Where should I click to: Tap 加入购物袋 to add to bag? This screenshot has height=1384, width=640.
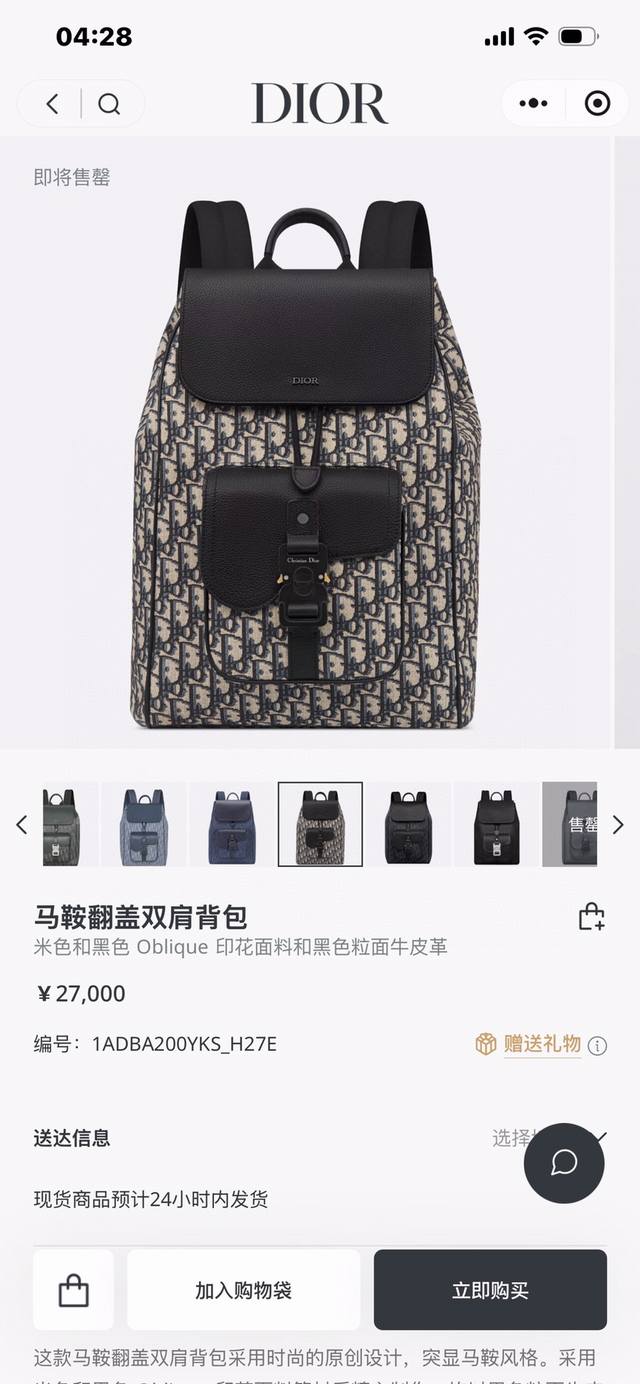tap(243, 1290)
